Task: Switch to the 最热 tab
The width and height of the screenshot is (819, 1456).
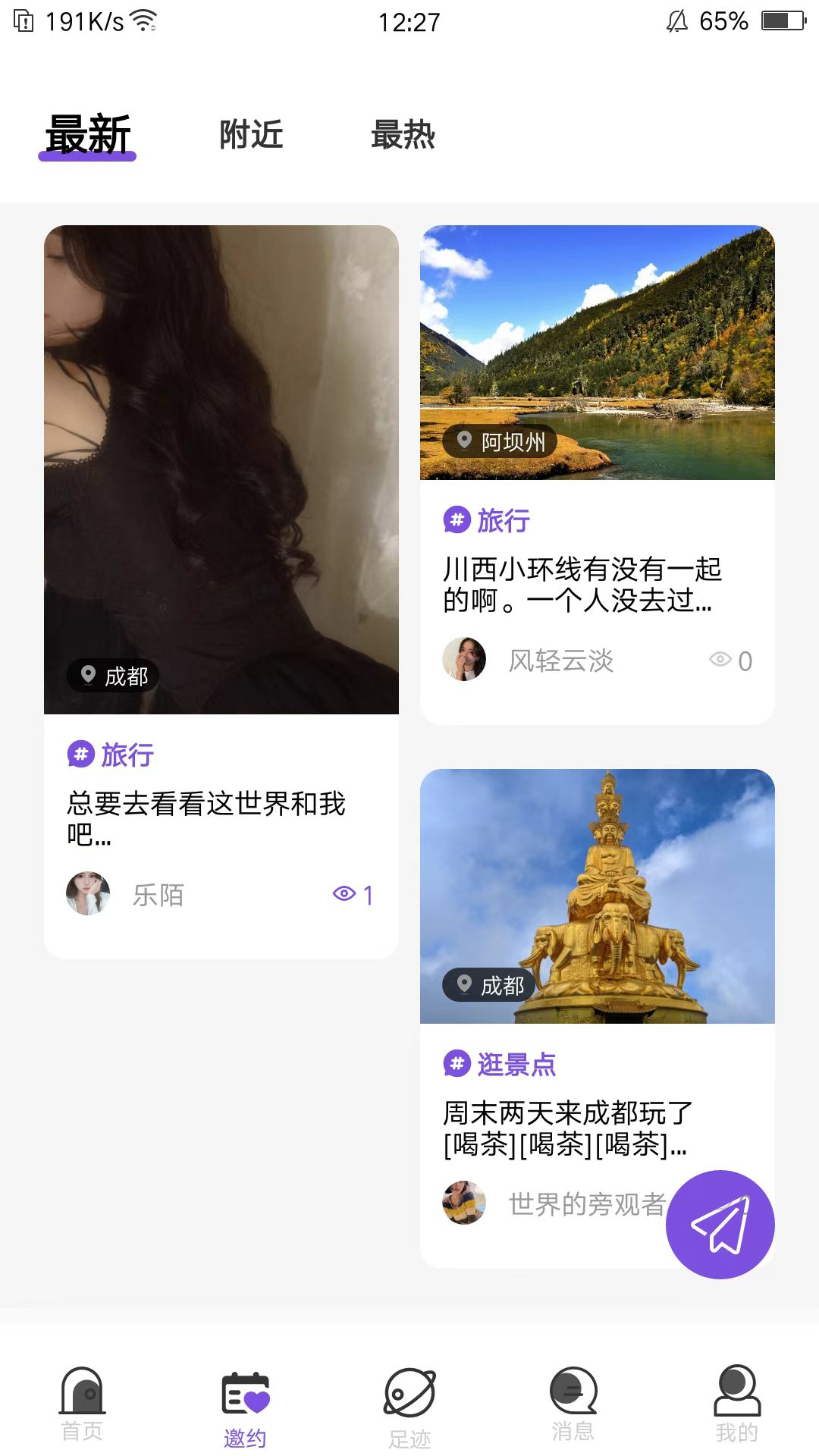Action: pos(403,135)
